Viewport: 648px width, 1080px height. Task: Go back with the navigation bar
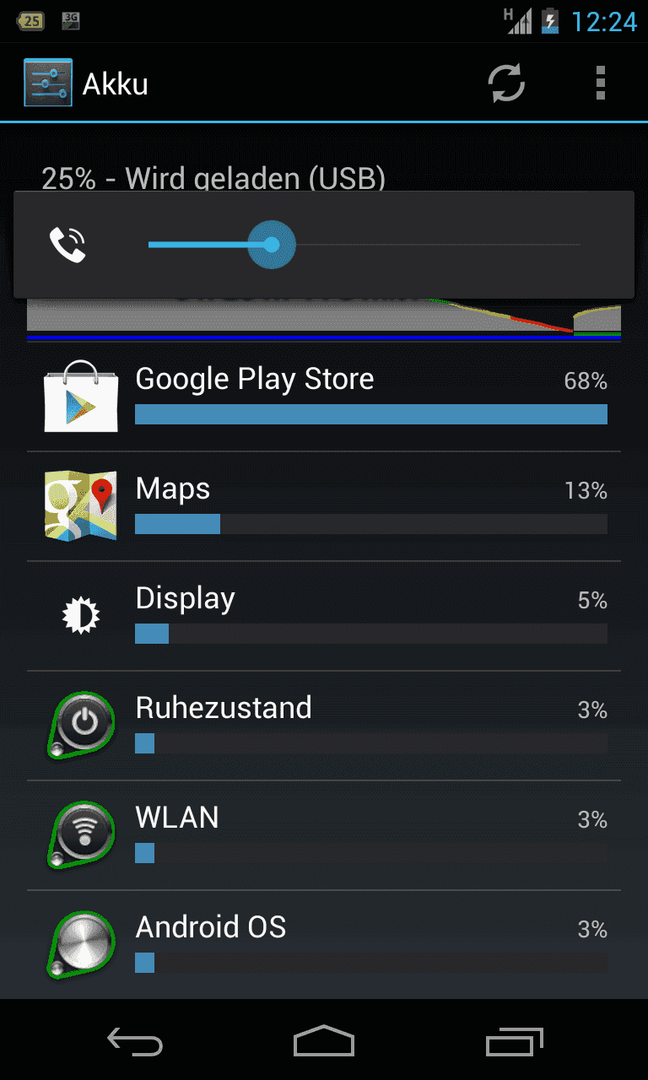(134, 1042)
